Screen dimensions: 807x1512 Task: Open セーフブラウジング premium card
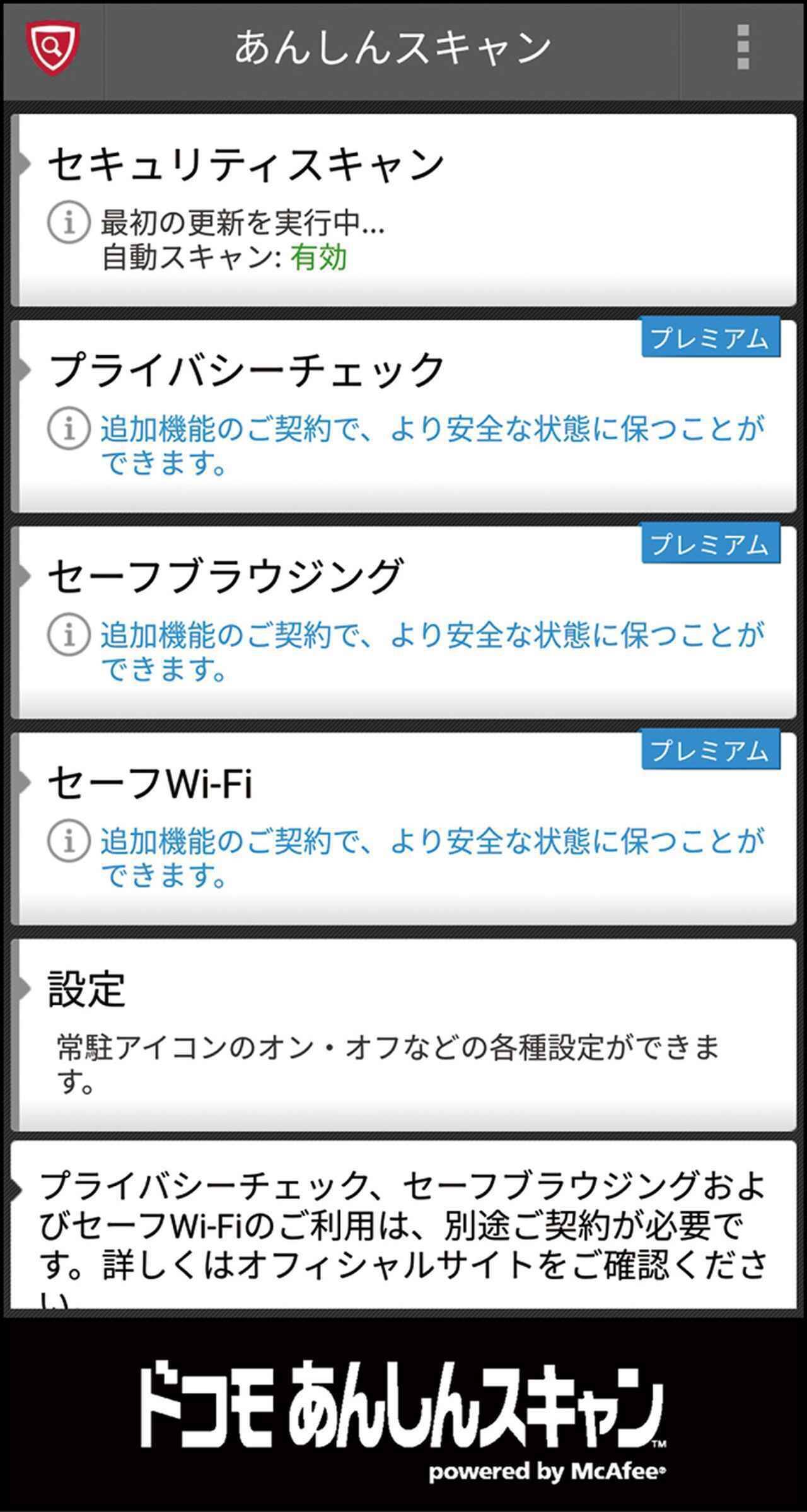(x=403, y=623)
